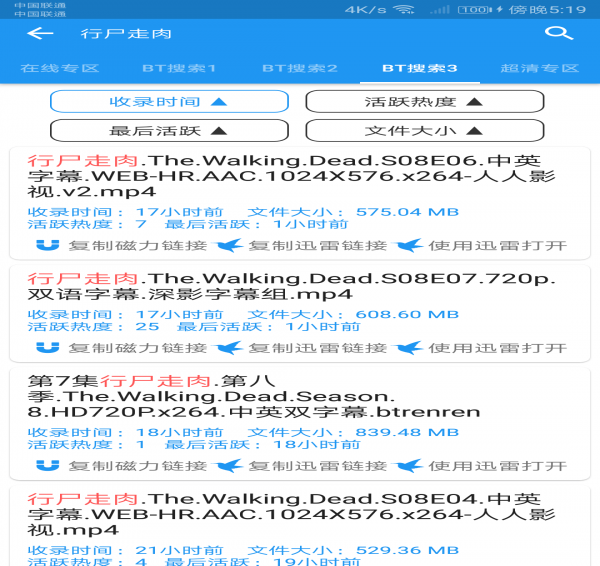Image resolution: width=600 pixels, height=566 pixels.
Task: Sort results by 活跃热度
Action: (424, 102)
